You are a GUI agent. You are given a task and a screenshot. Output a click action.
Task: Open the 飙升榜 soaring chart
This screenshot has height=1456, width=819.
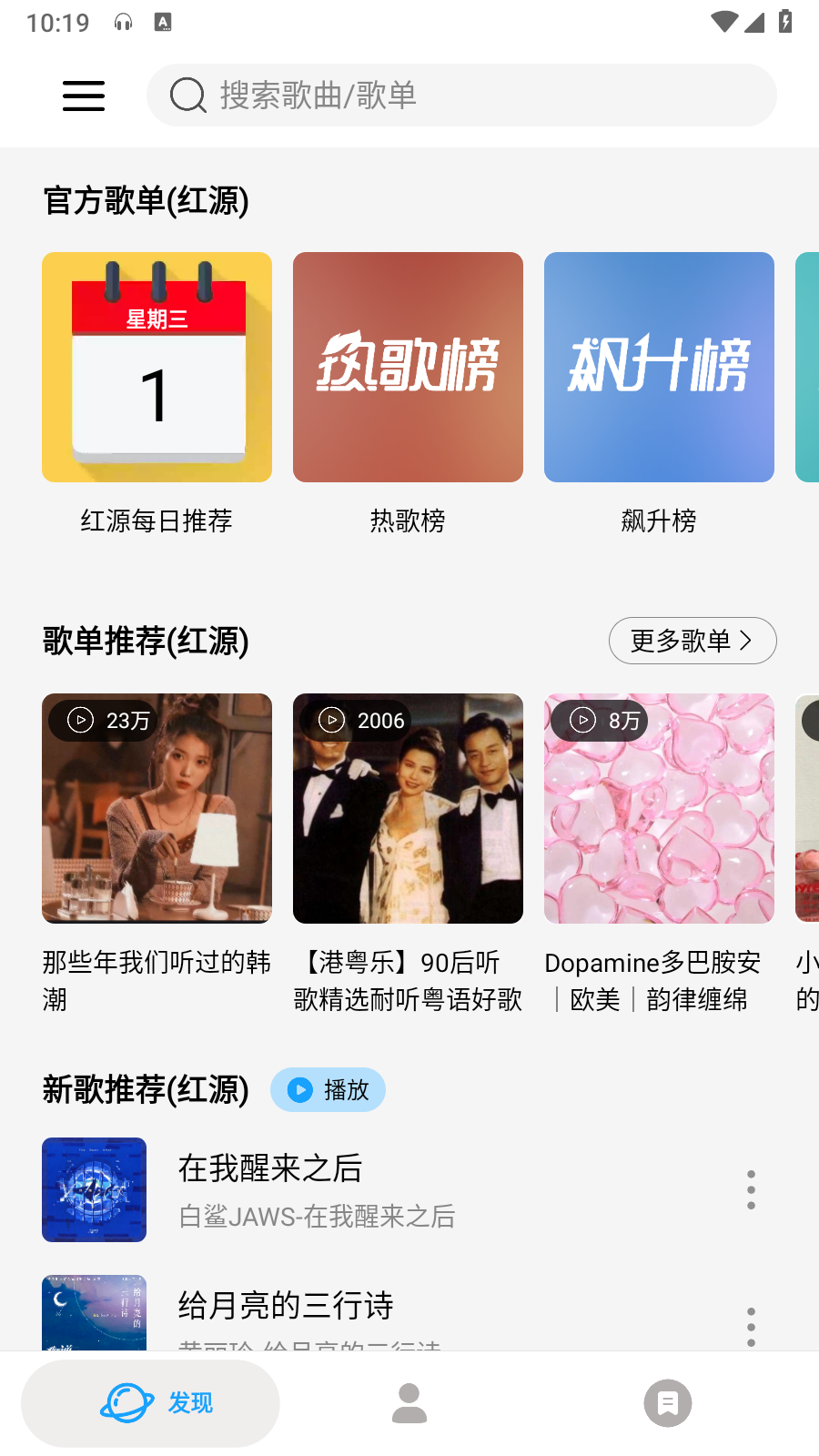(x=659, y=367)
